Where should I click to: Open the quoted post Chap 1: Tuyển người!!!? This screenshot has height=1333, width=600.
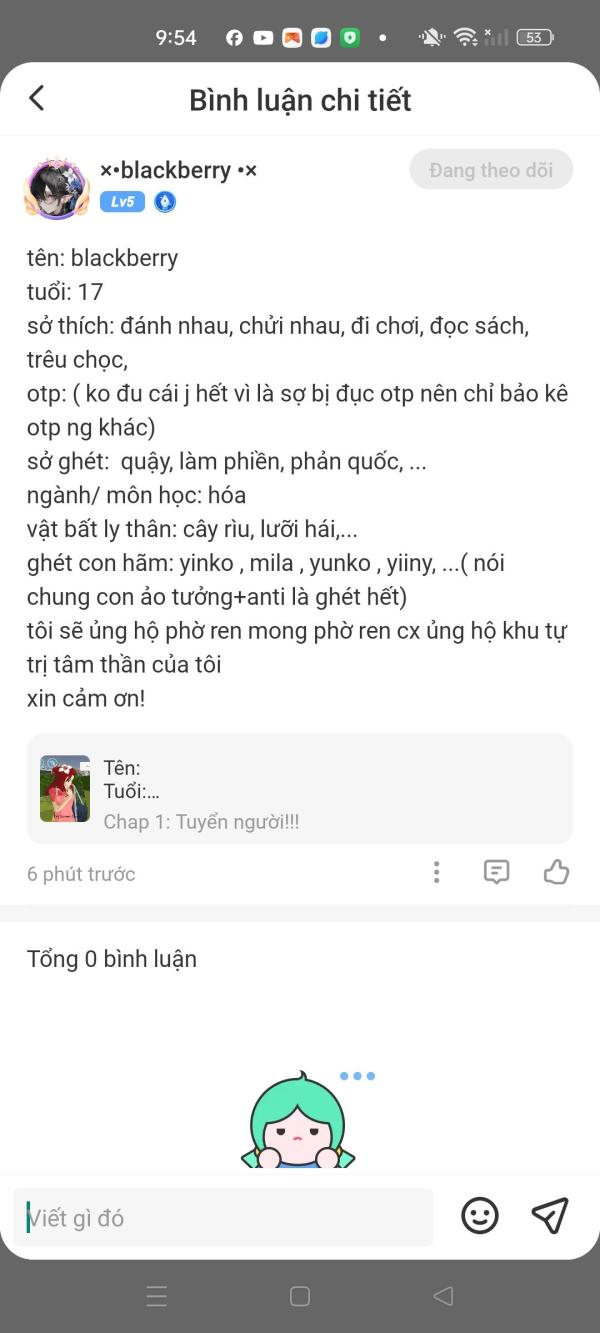coord(300,789)
